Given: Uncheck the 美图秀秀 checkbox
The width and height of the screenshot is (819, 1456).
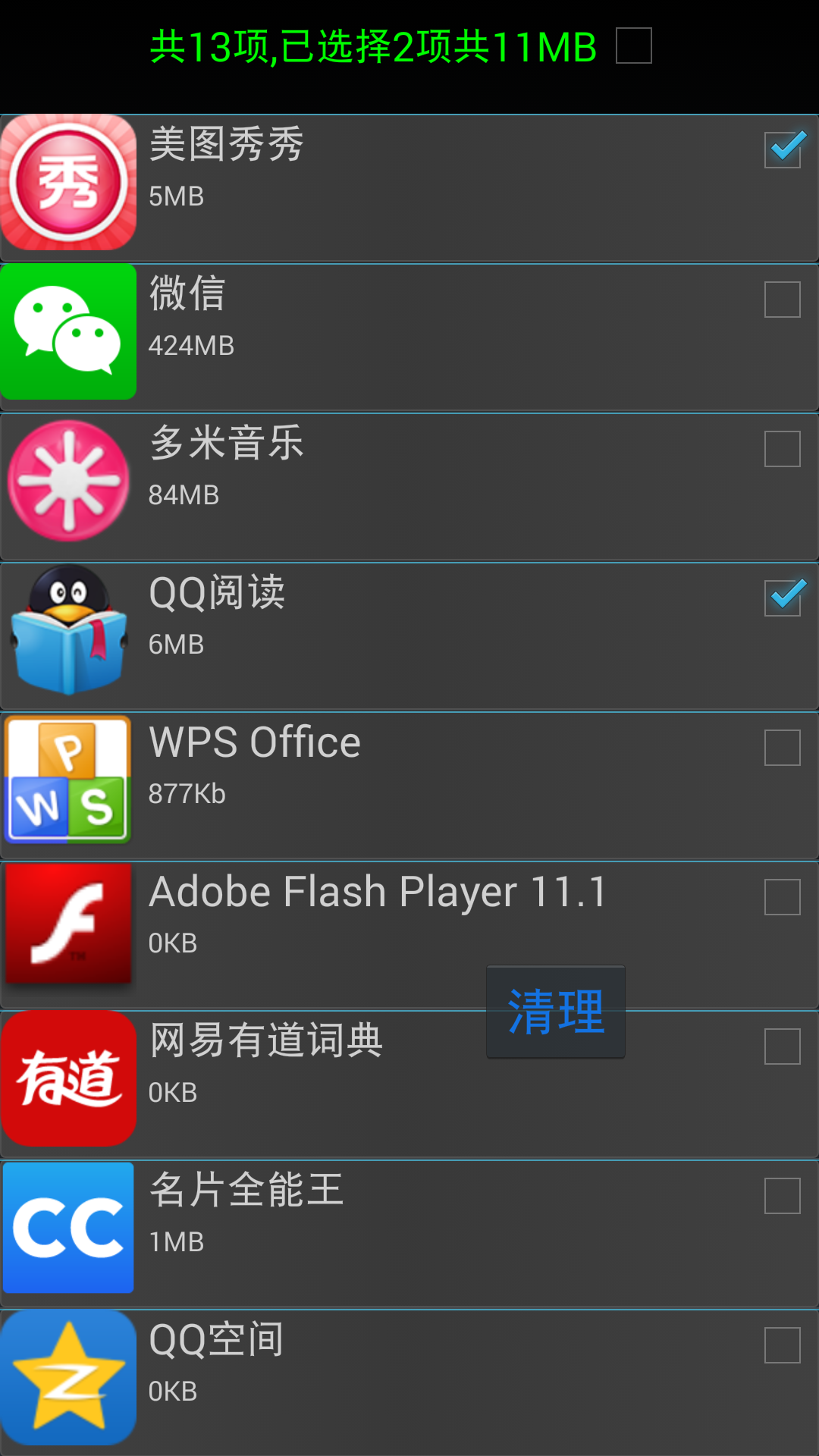Looking at the screenshot, I should 783,150.
